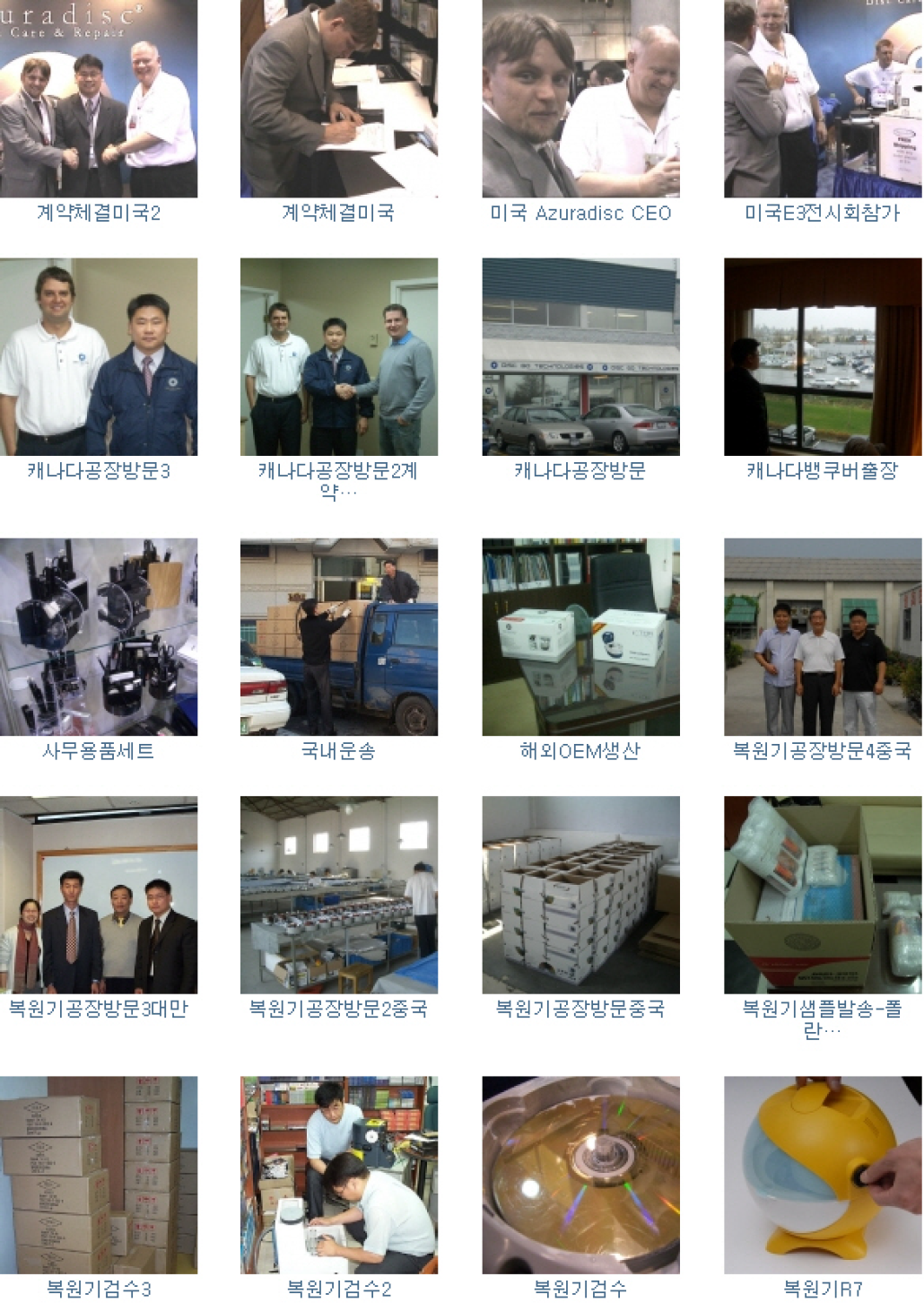This screenshot has width=924, height=1303.
Task: Open the 복원기샘플발송-폴란 photo
Action: (823, 894)
